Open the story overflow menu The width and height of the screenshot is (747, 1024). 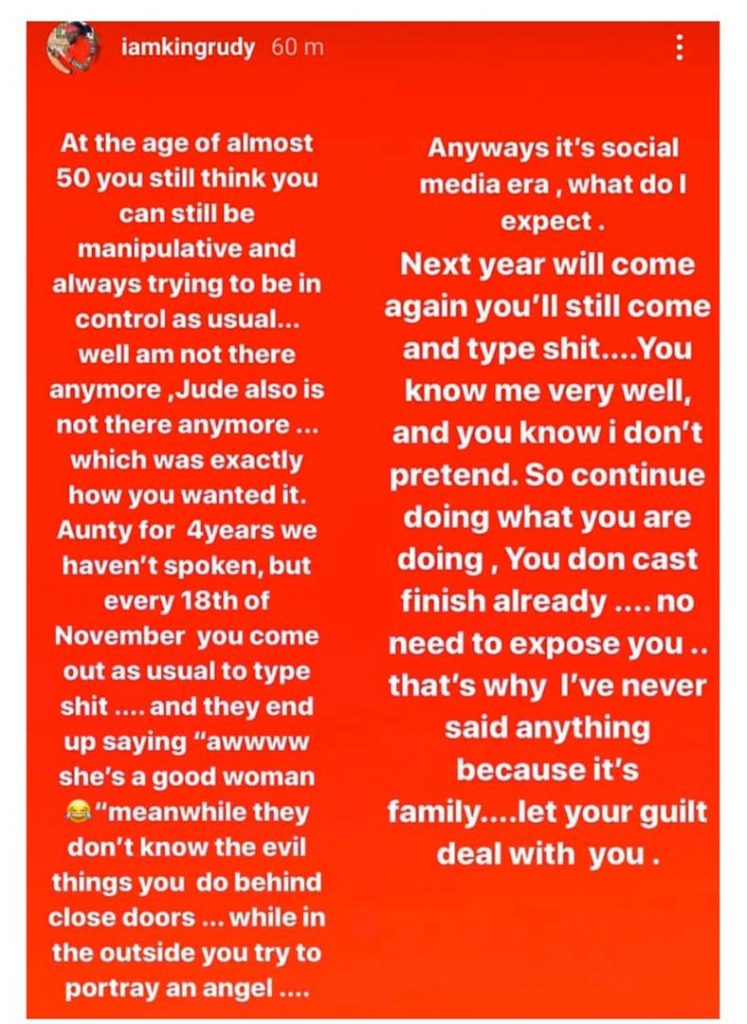pos(680,47)
